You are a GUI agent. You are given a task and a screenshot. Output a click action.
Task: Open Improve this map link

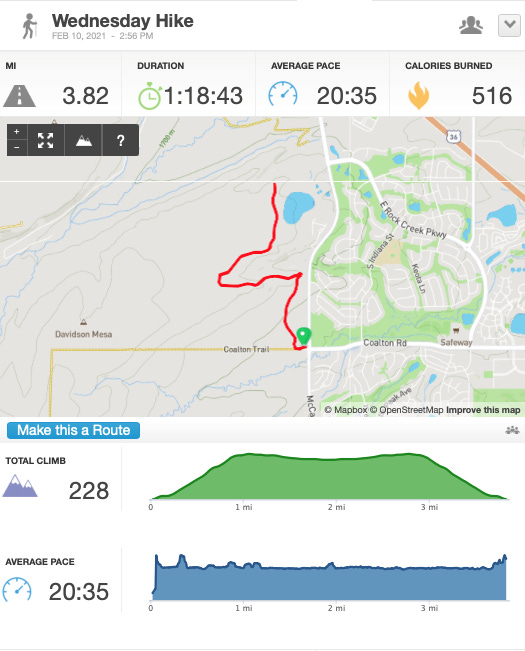point(483,410)
